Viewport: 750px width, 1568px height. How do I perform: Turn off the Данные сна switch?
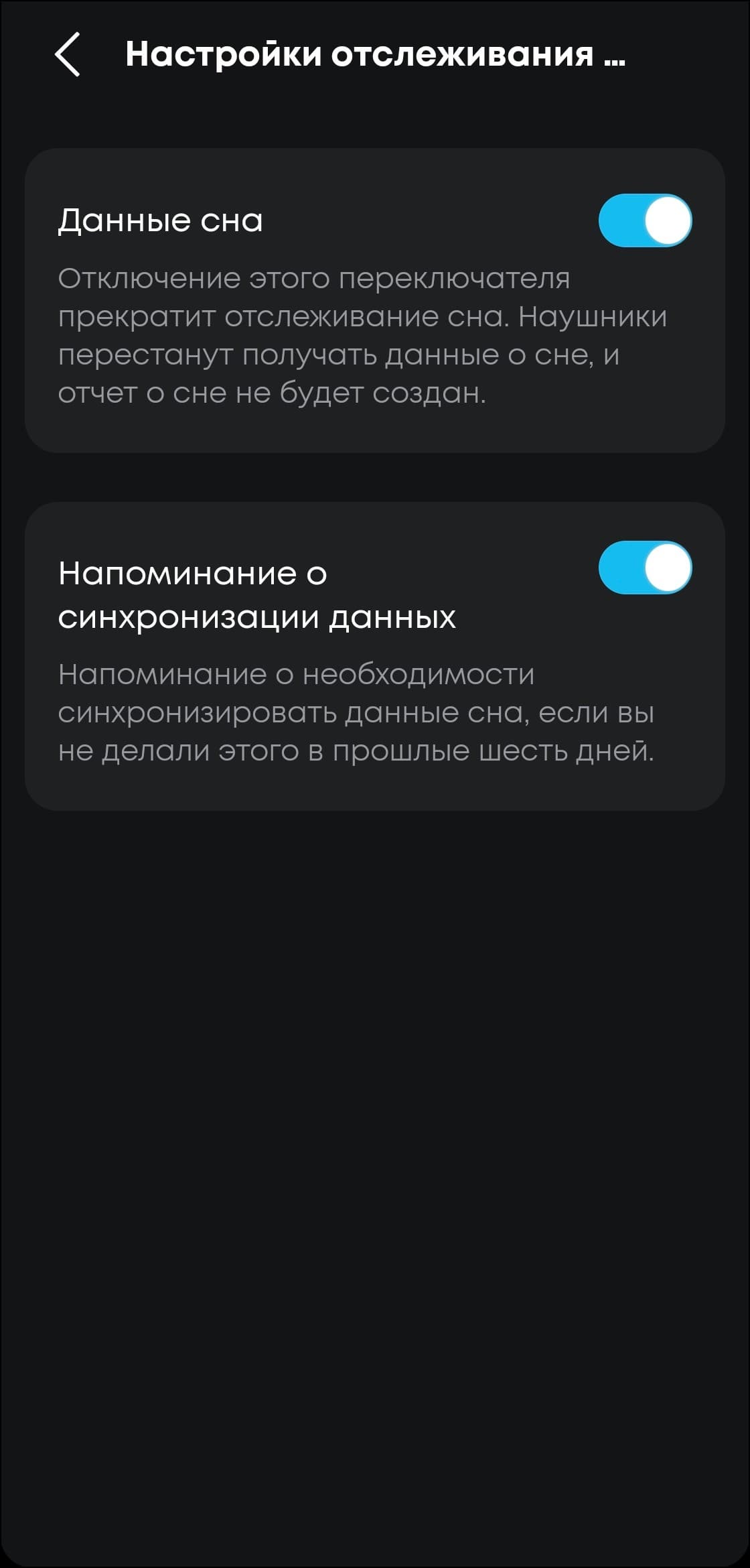click(644, 220)
